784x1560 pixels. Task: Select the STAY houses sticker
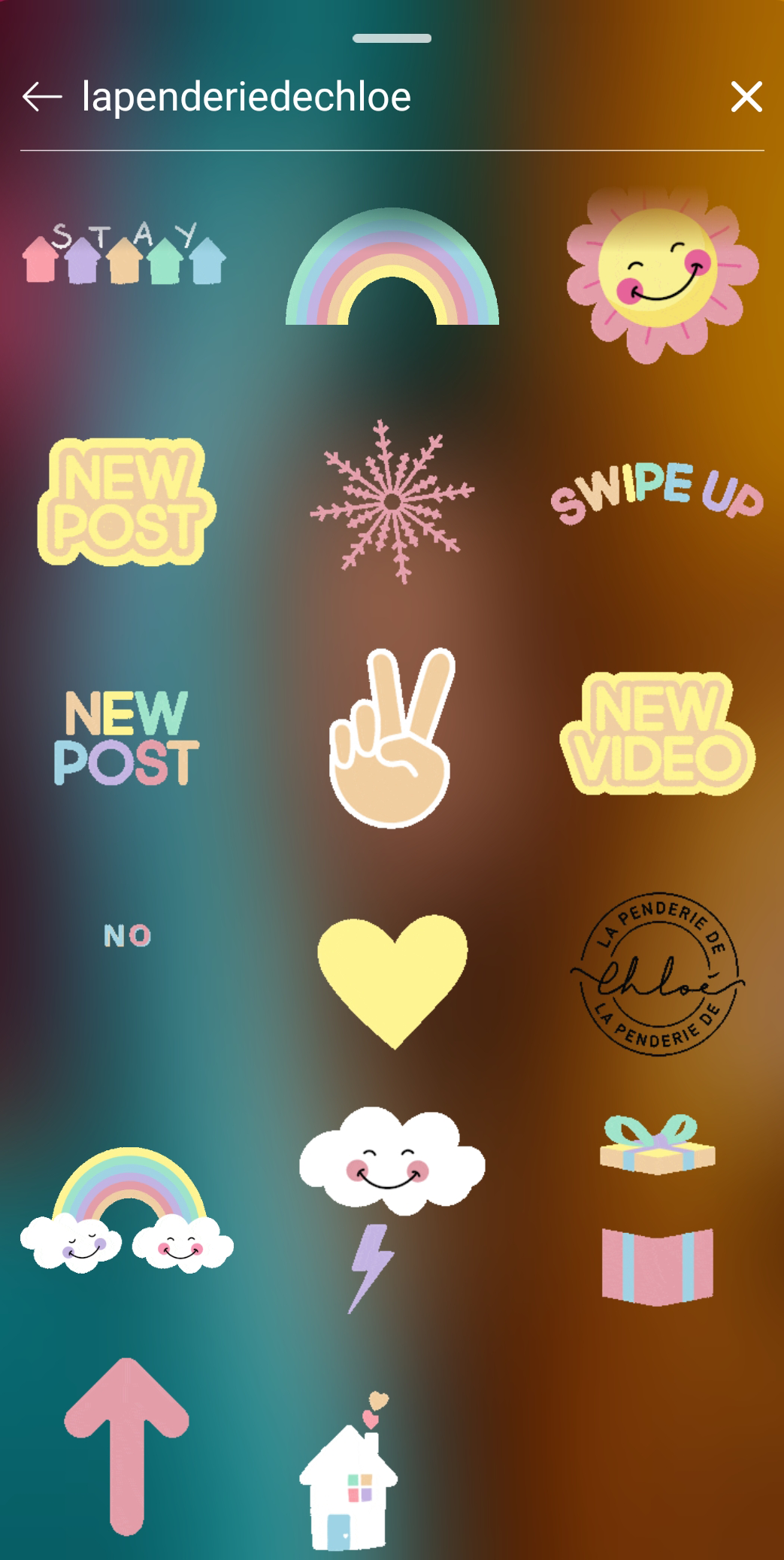125,255
